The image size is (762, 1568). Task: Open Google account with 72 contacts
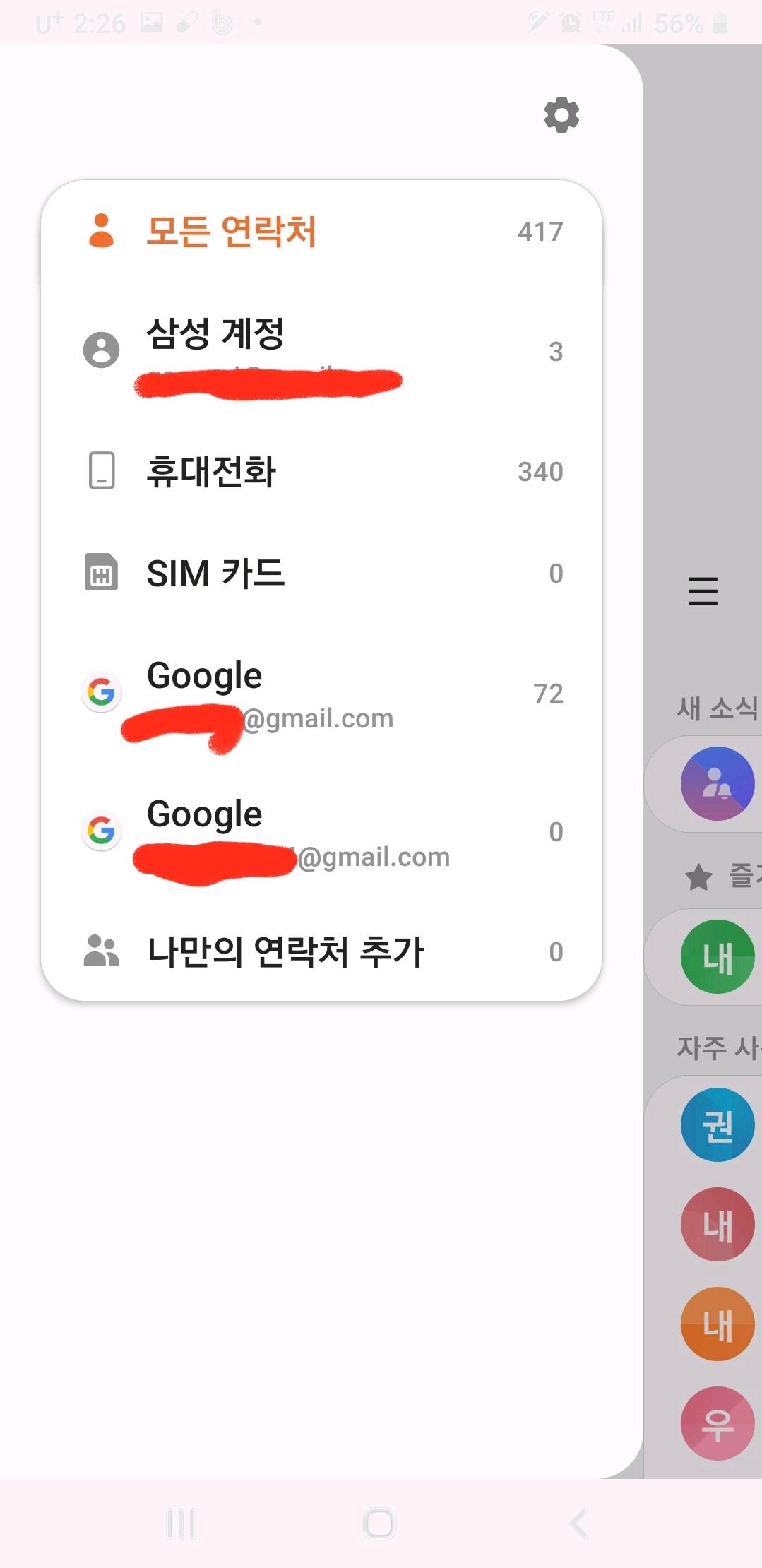(x=321, y=695)
